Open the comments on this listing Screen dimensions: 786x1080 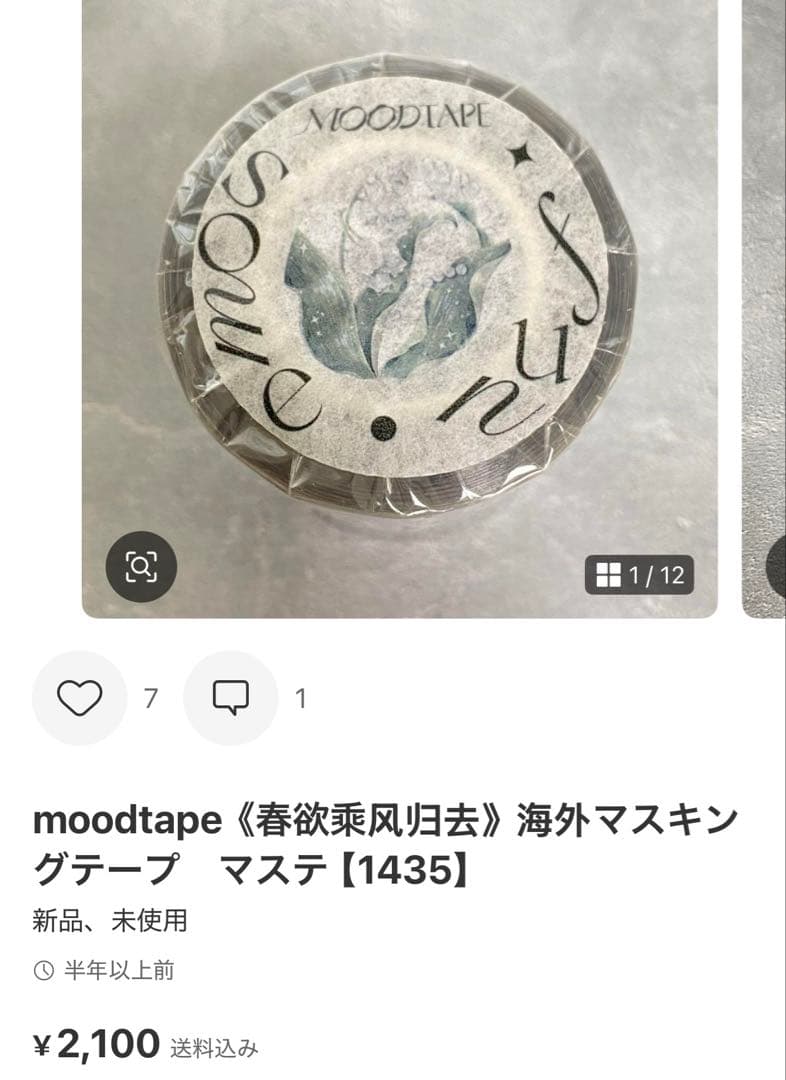pyautogui.click(x=231, y=698)
